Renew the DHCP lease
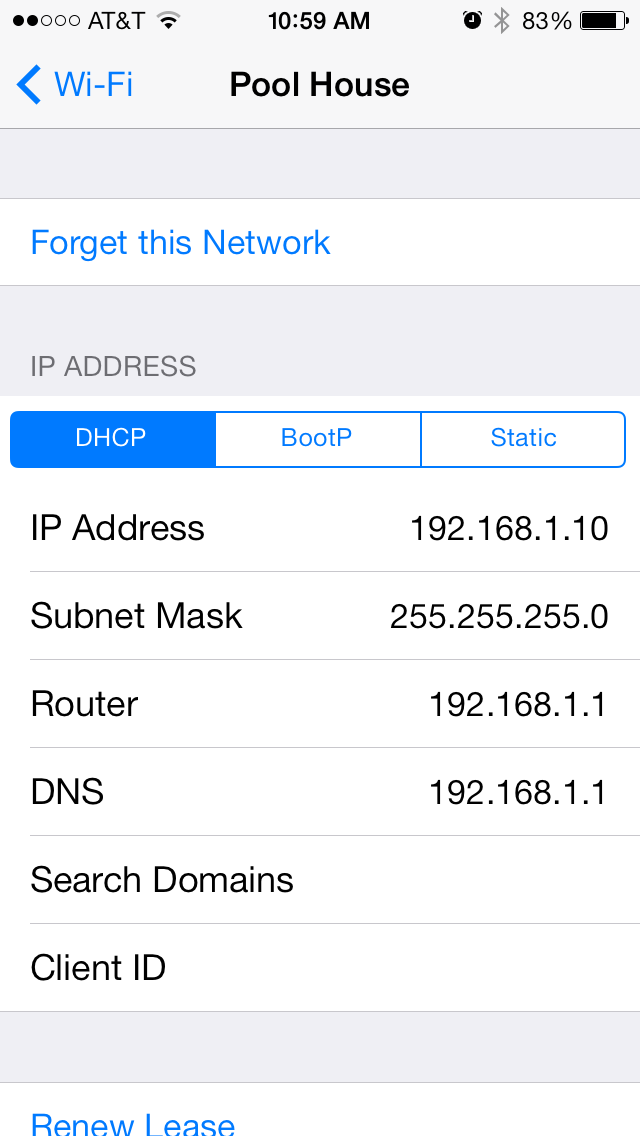This screenshot has width=640, height=1136. tap(133, 1120)
